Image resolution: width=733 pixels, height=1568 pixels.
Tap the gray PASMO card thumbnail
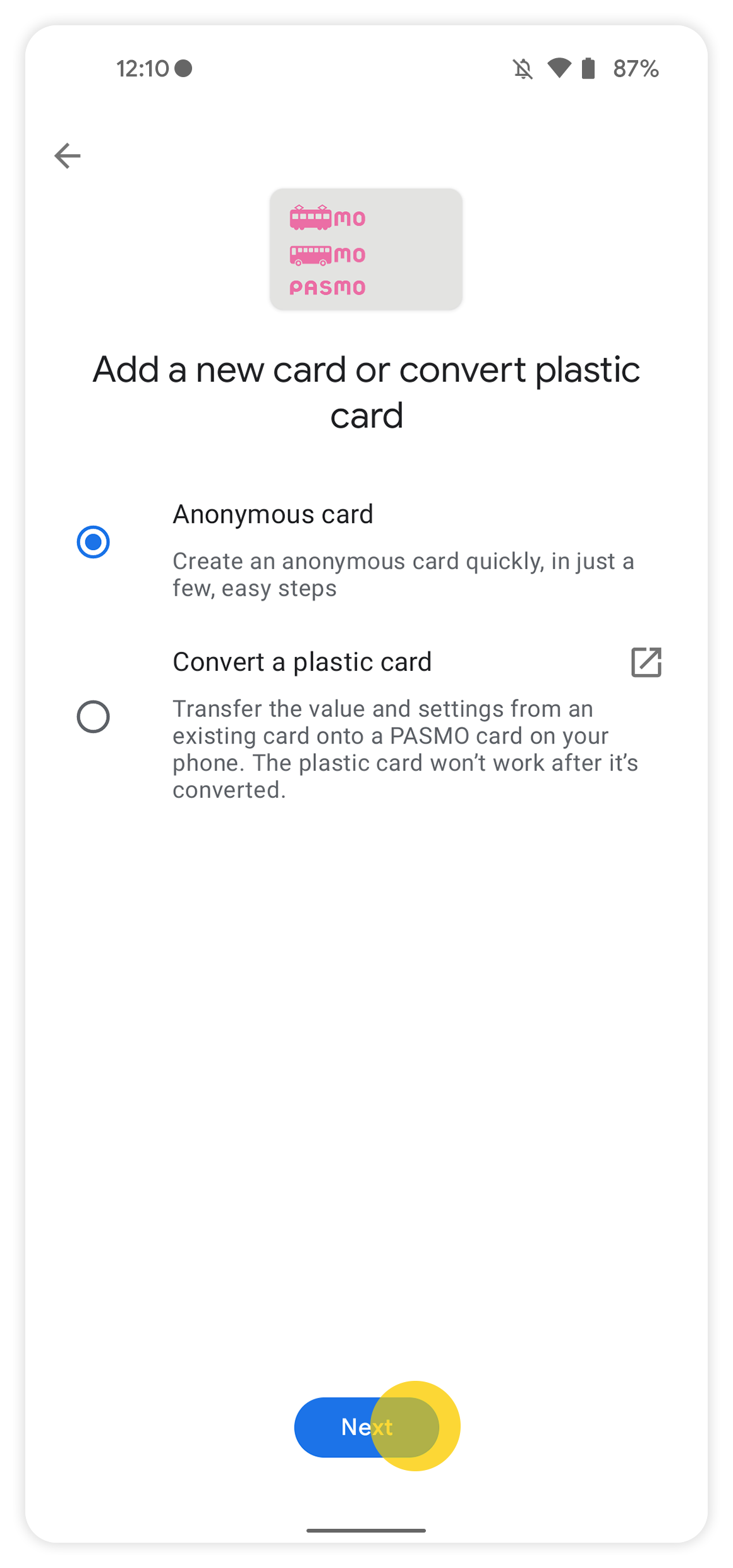click(365, 248)
